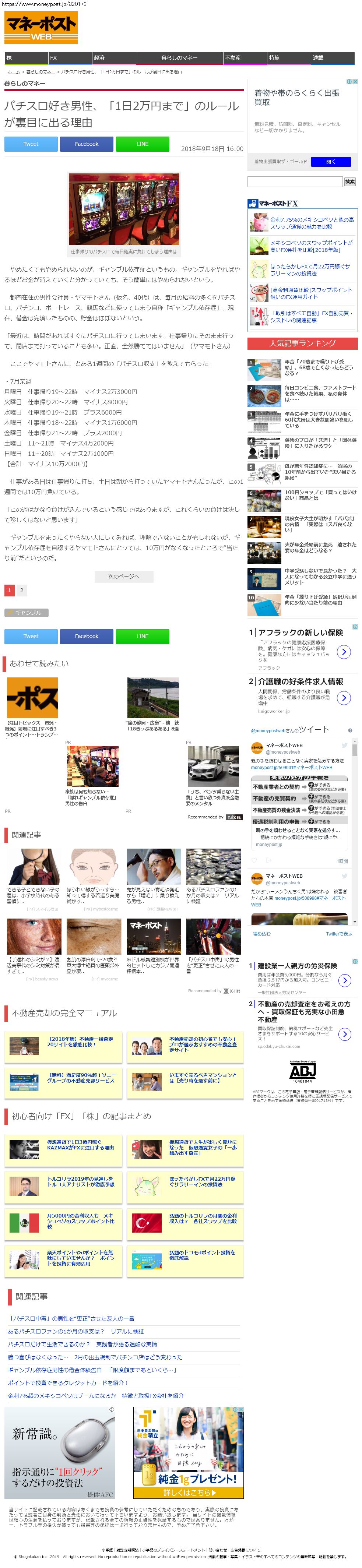Open the ギャンブル tag
Image resolution: width=362 pixels, height=1568 pixels.
point(27,613)
